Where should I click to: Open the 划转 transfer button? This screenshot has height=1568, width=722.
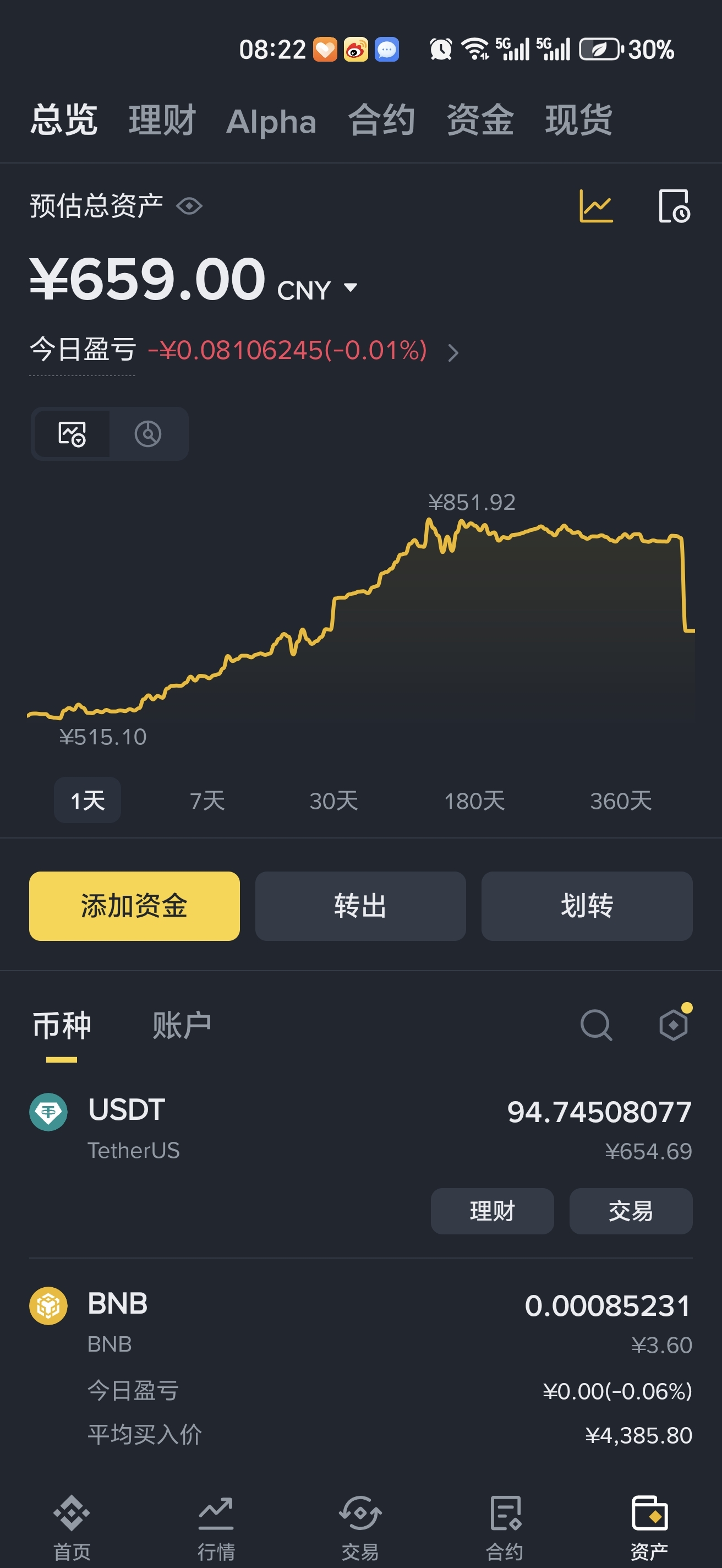(x=587, y=906)
